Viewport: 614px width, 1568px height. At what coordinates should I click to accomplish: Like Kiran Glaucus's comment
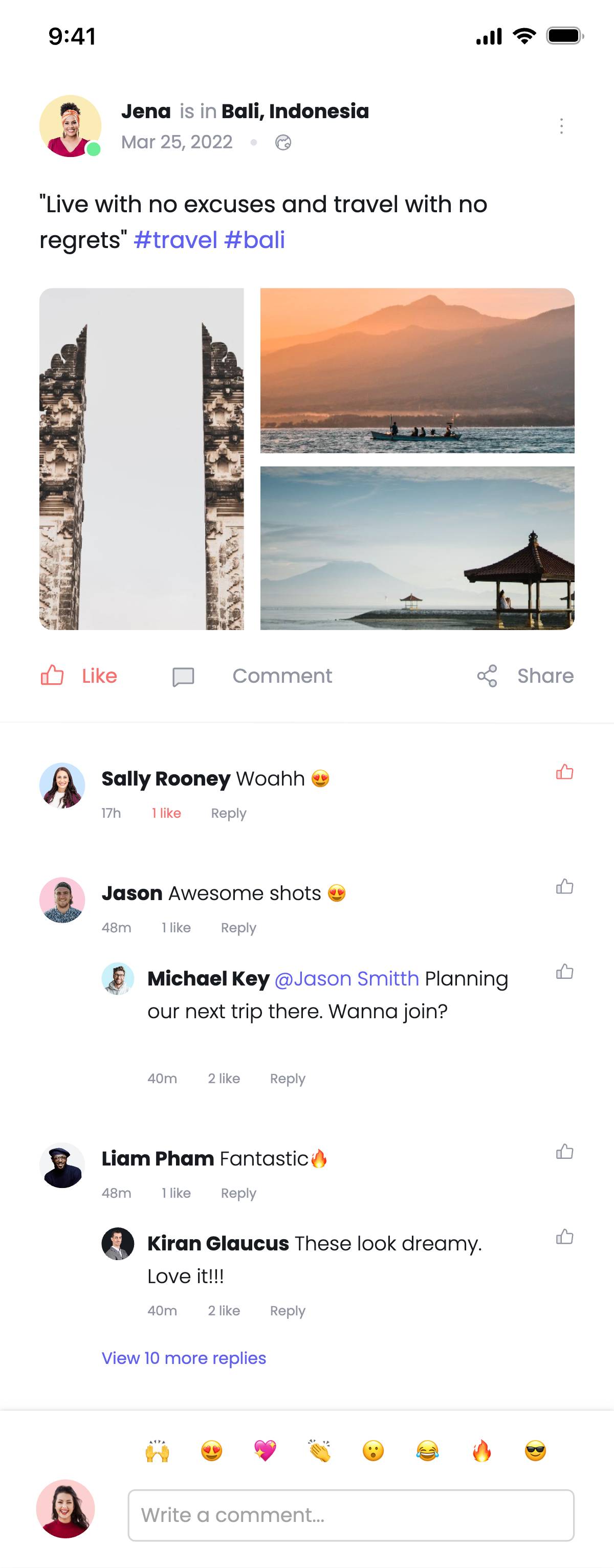coord(565,1237)
